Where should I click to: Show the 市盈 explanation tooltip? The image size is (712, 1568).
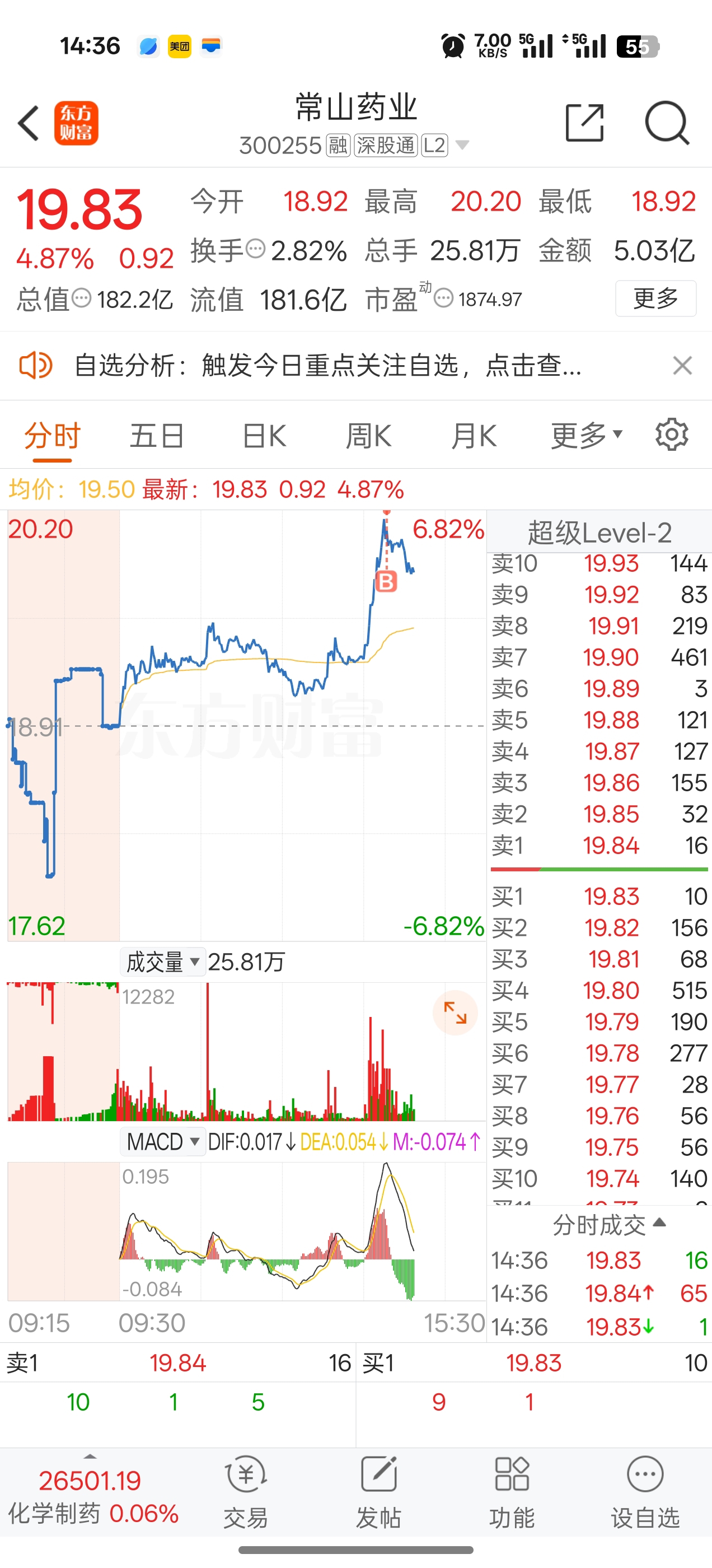(445, 299)
